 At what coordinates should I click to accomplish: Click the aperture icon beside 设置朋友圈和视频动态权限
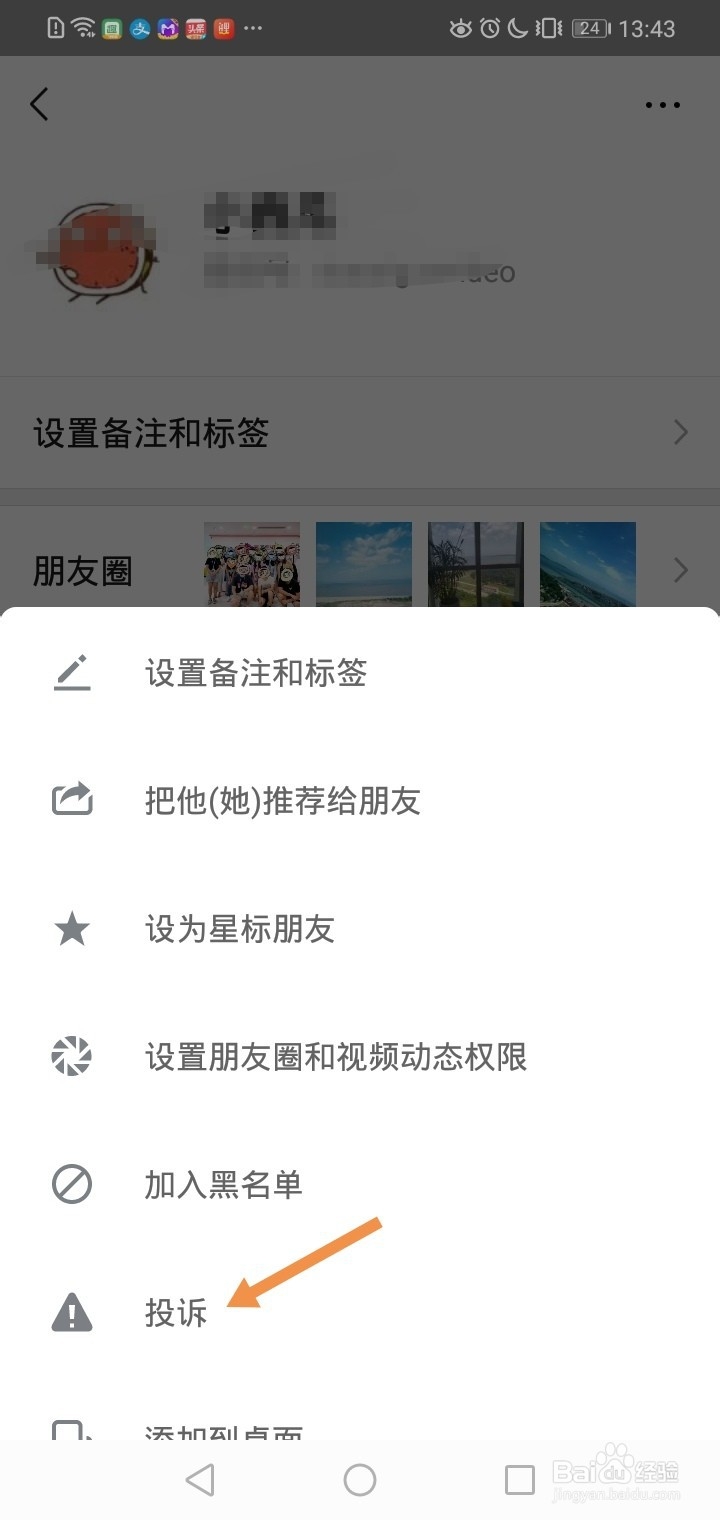(71, 1056)
